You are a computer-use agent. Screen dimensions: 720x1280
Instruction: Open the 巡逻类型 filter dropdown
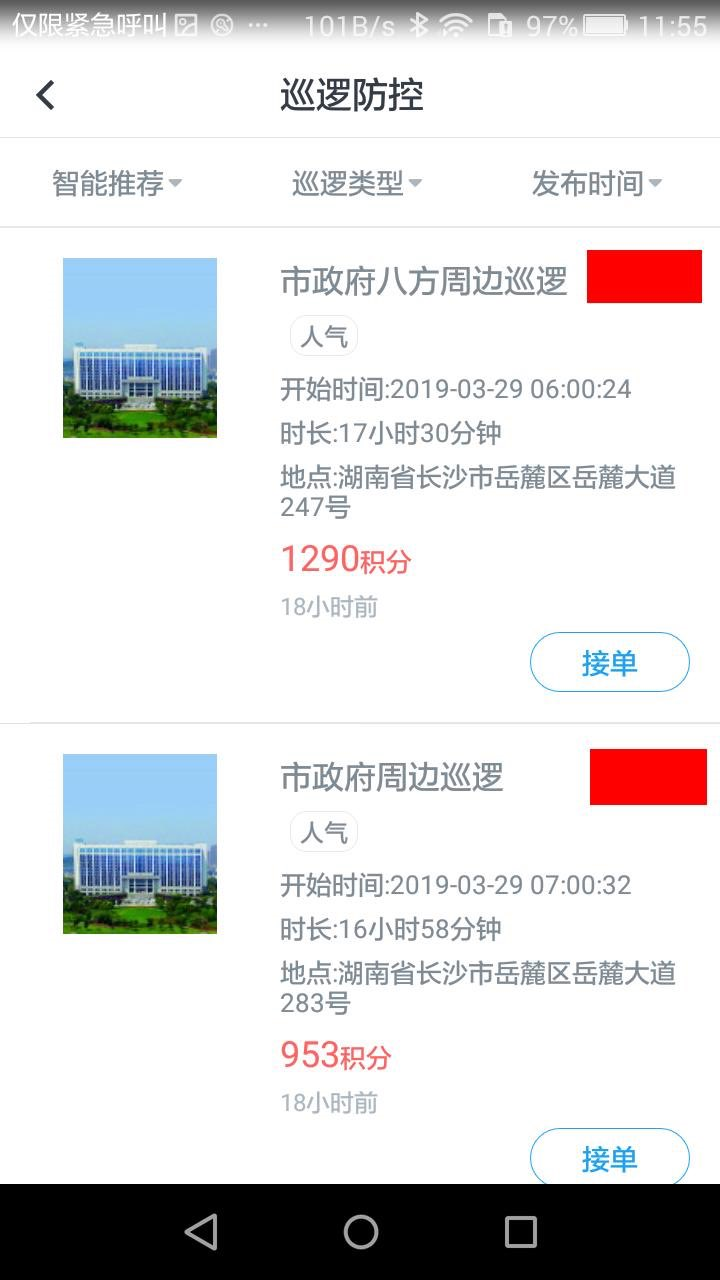pos(357,183)
